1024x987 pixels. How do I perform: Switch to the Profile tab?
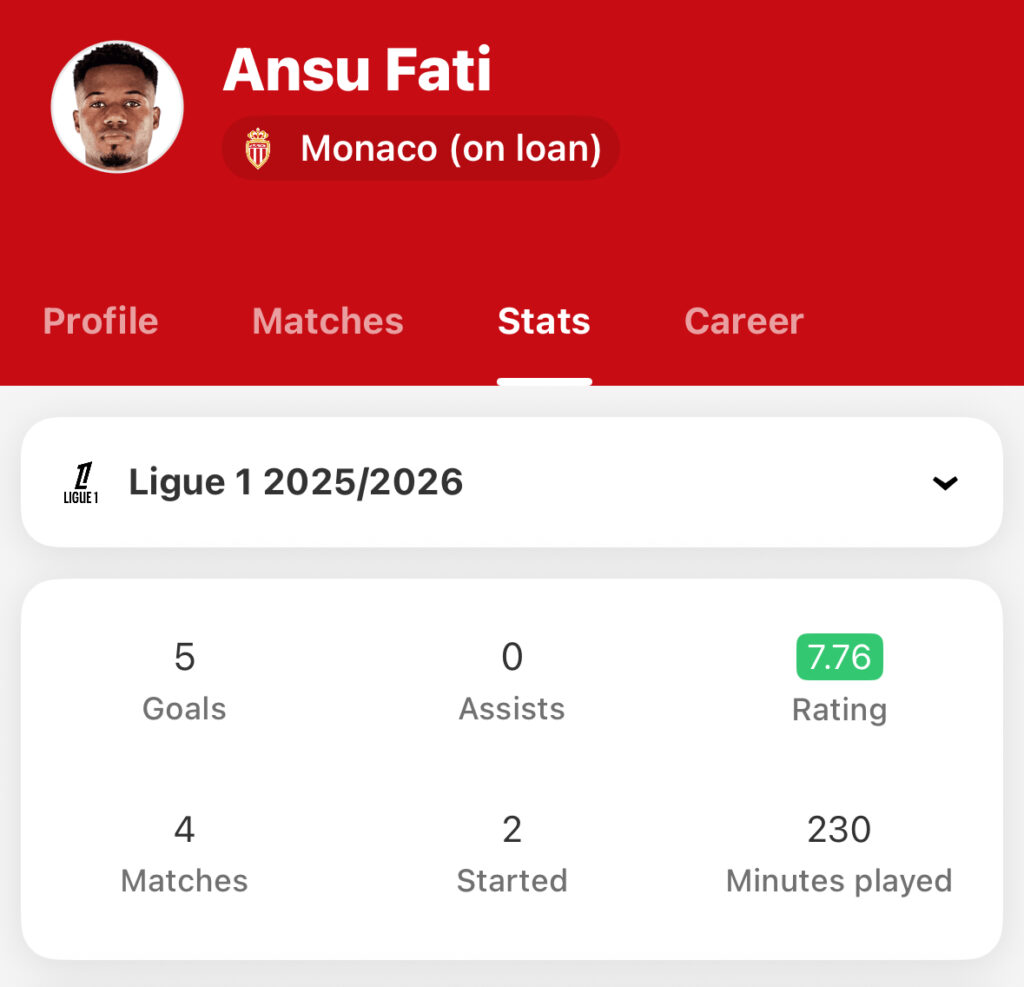pyautogui.click(x=101, y=321)
